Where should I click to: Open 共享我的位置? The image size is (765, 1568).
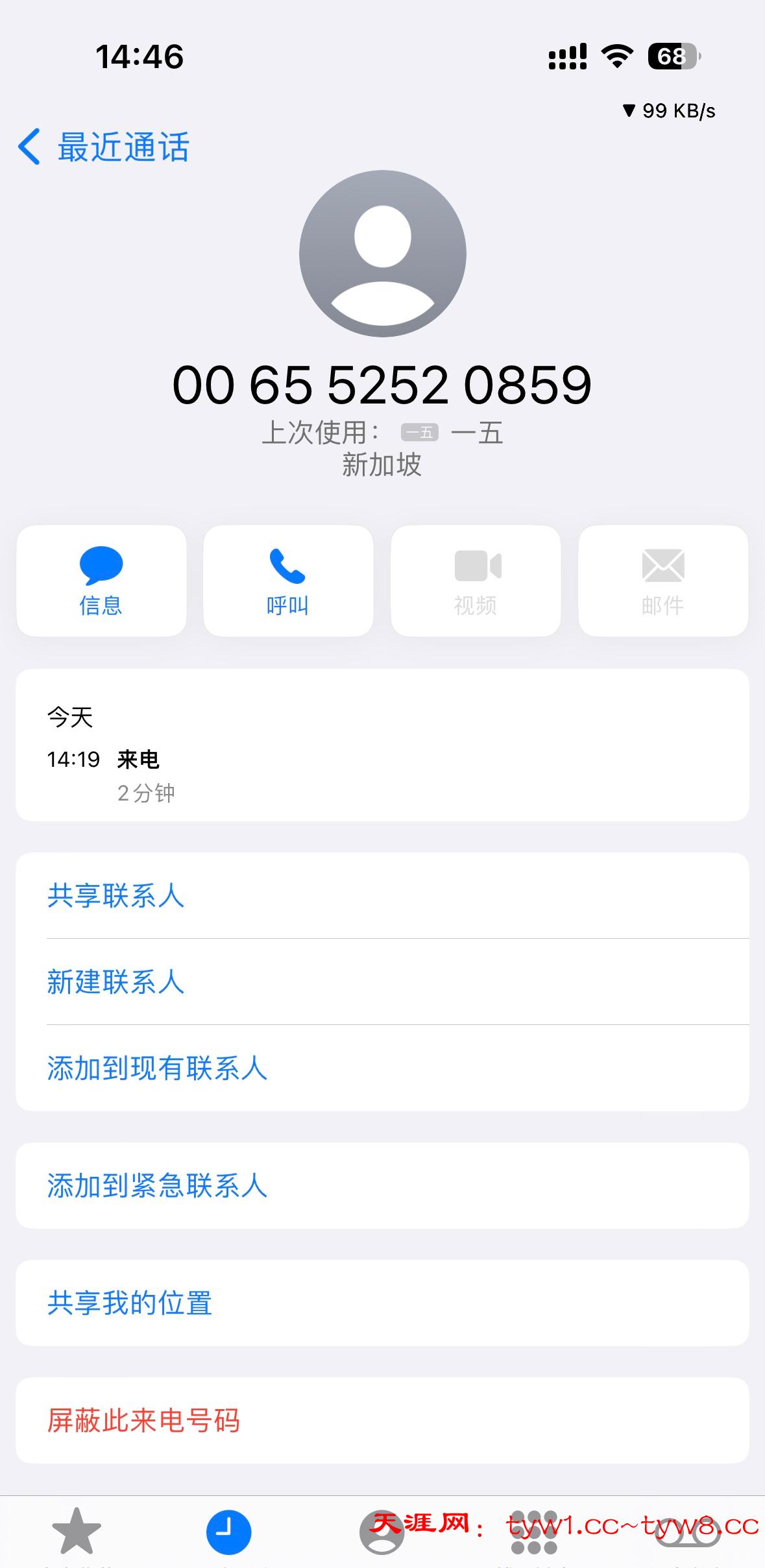point(382,1303)
